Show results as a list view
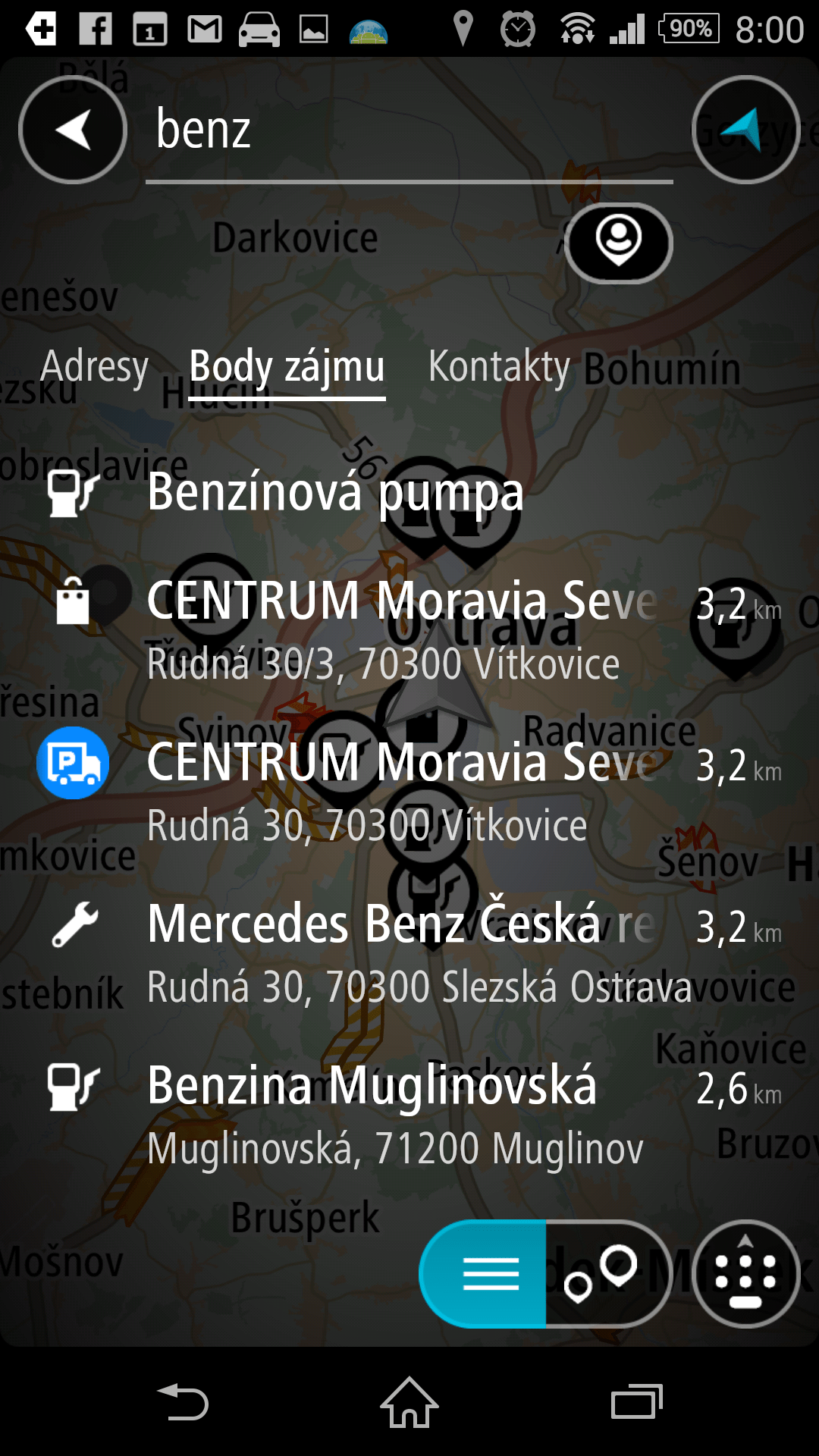This screenshot has height=1456, width=819. pyautogui.click(x=483, y=1274)
